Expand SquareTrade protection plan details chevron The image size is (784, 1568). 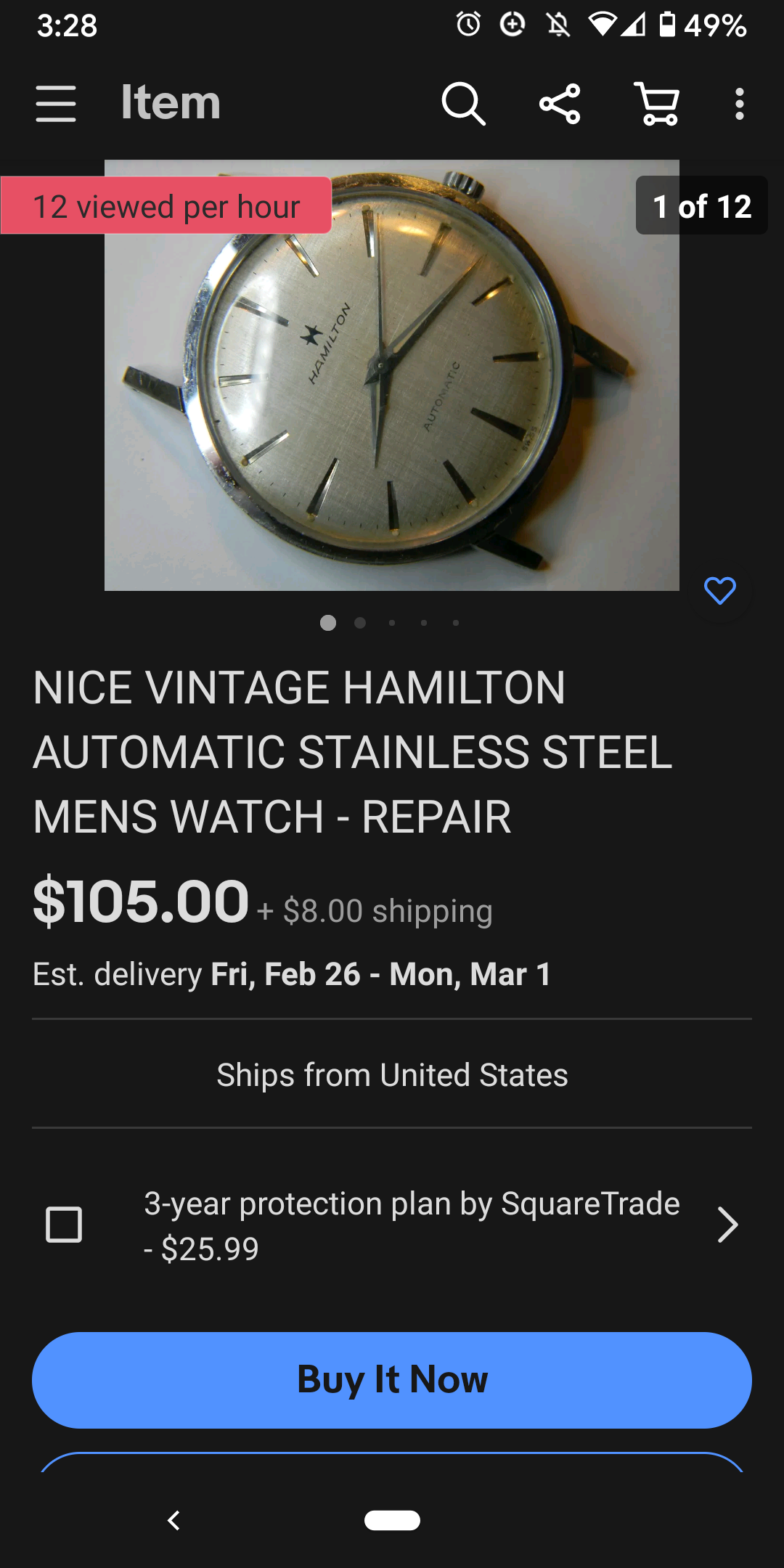(x=727, y=1225)
